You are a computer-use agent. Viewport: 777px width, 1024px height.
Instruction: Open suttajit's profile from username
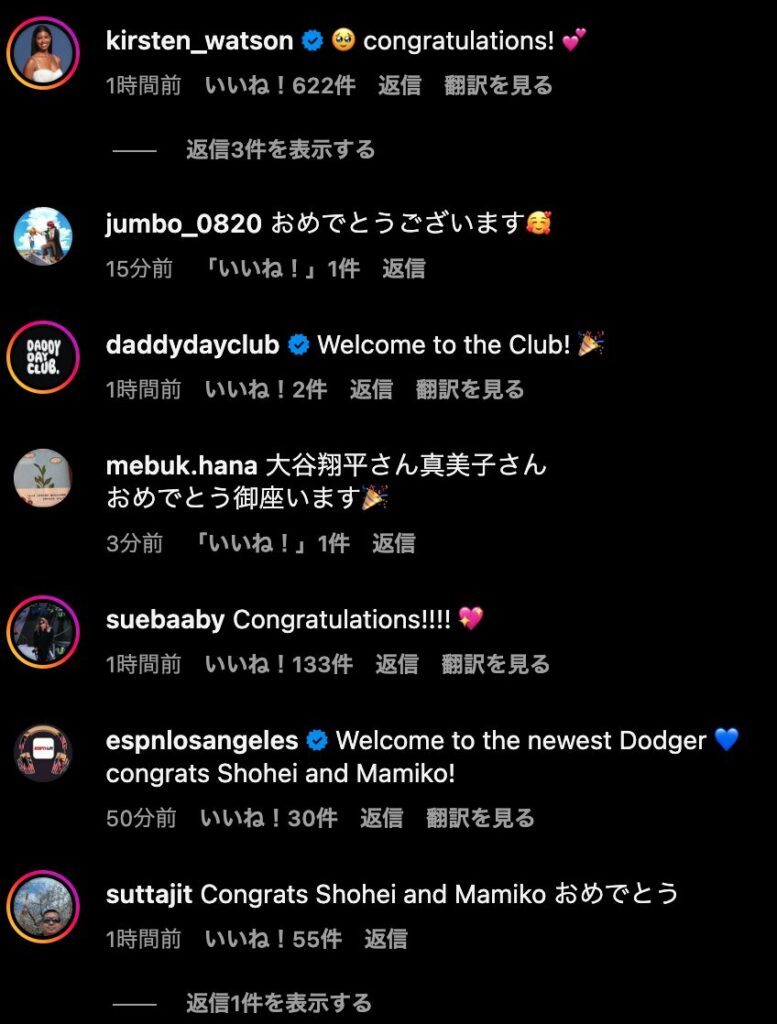coord(149,894)
